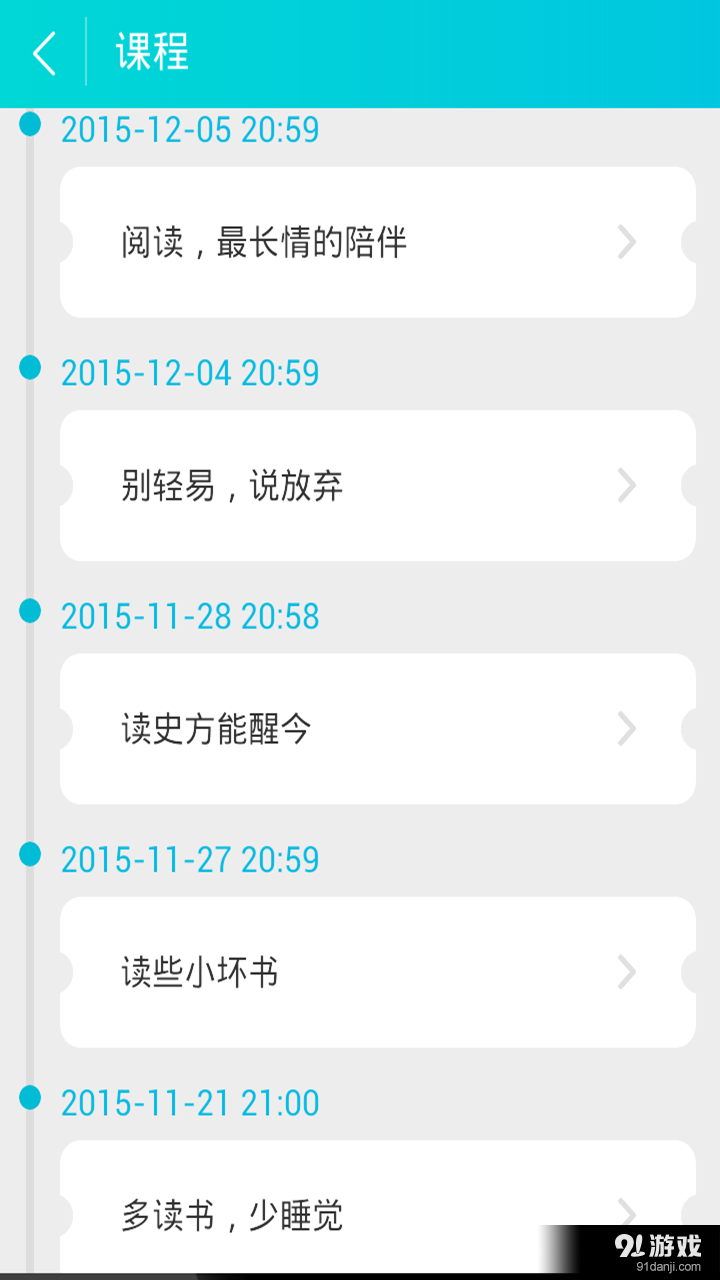Expand the 读史方能醒今 lesson via its arrow
The height and width of the screenshot is (1280, 720).
click(627, 729)
